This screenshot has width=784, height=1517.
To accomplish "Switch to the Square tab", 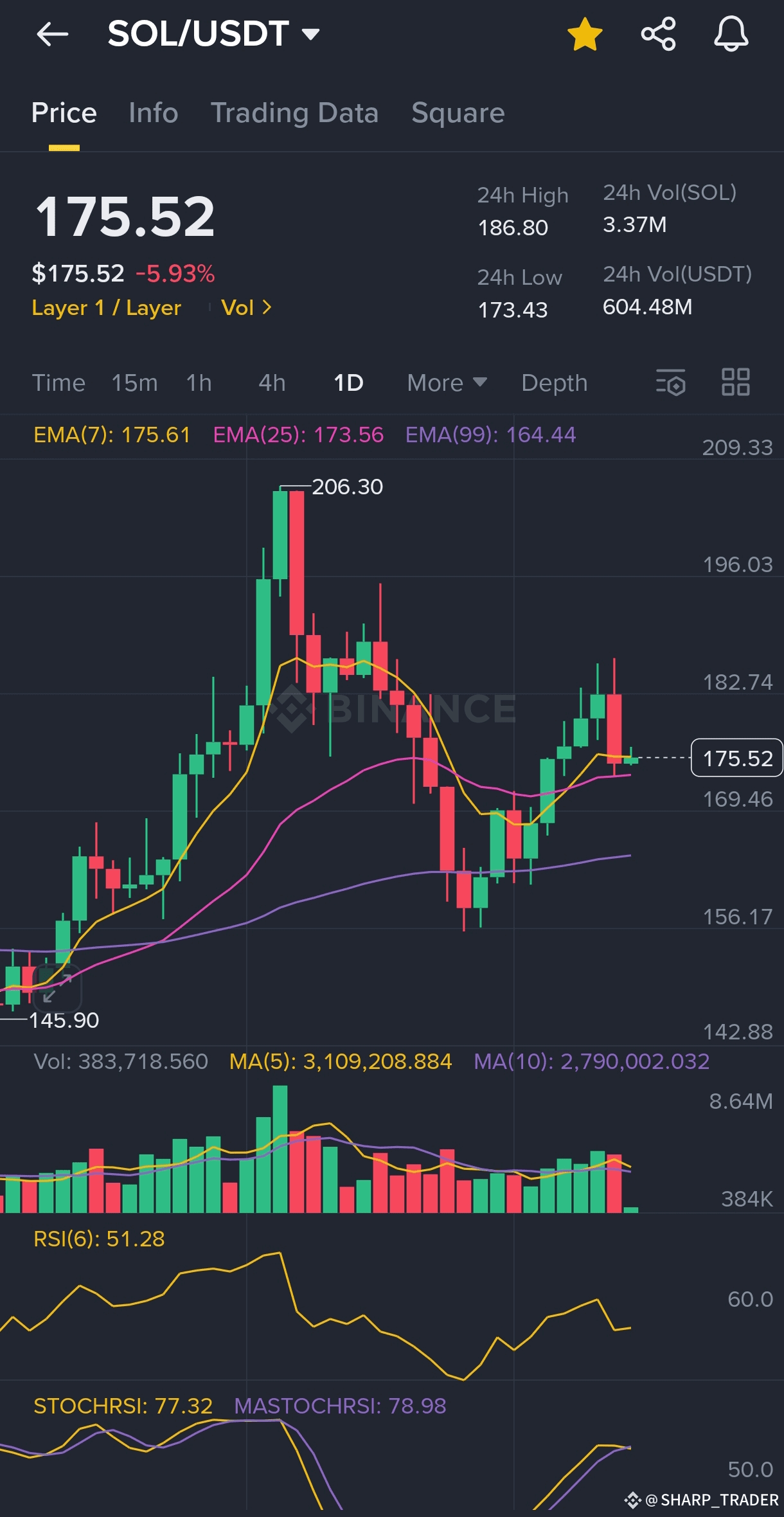I will [x=458, y=113].
